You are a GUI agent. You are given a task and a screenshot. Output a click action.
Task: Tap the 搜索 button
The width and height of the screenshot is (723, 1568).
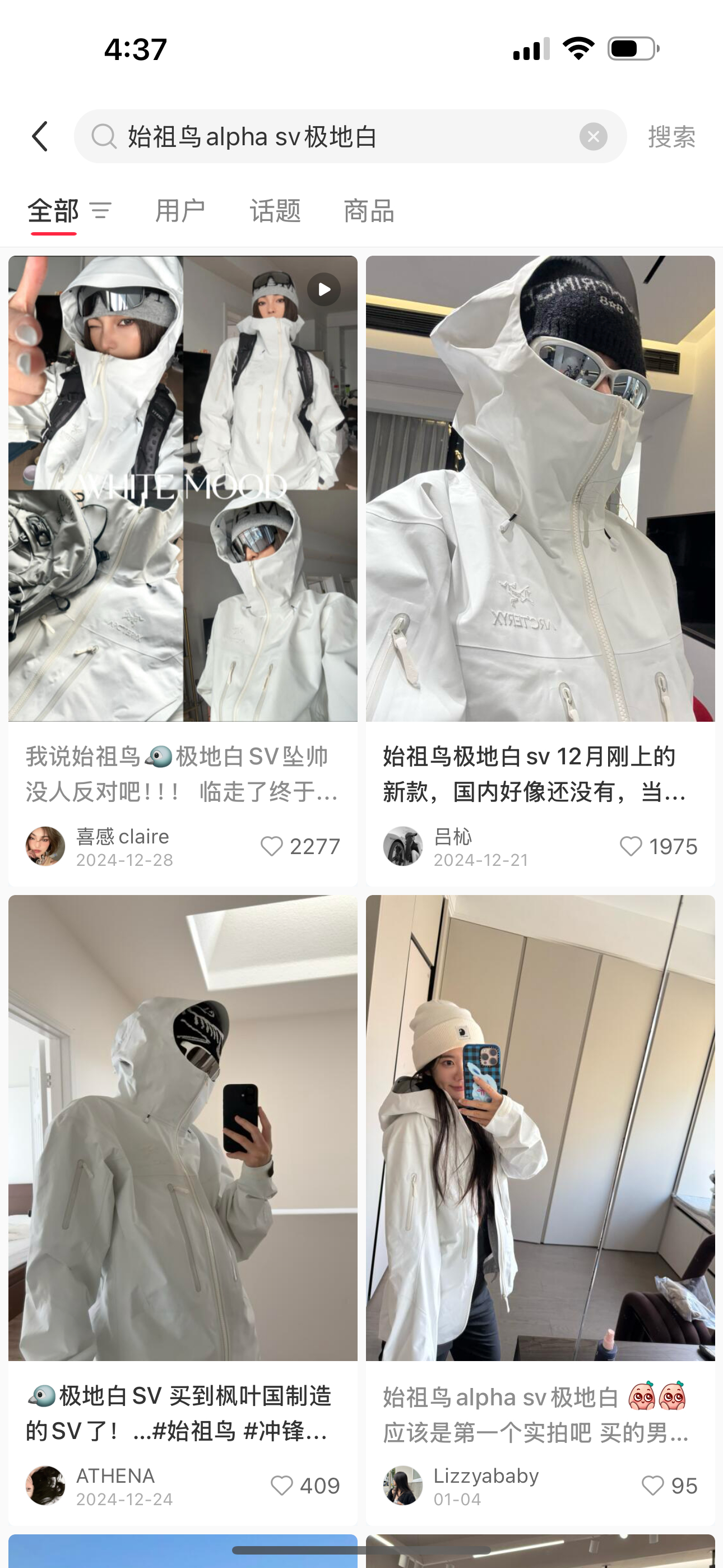[671, 136]
